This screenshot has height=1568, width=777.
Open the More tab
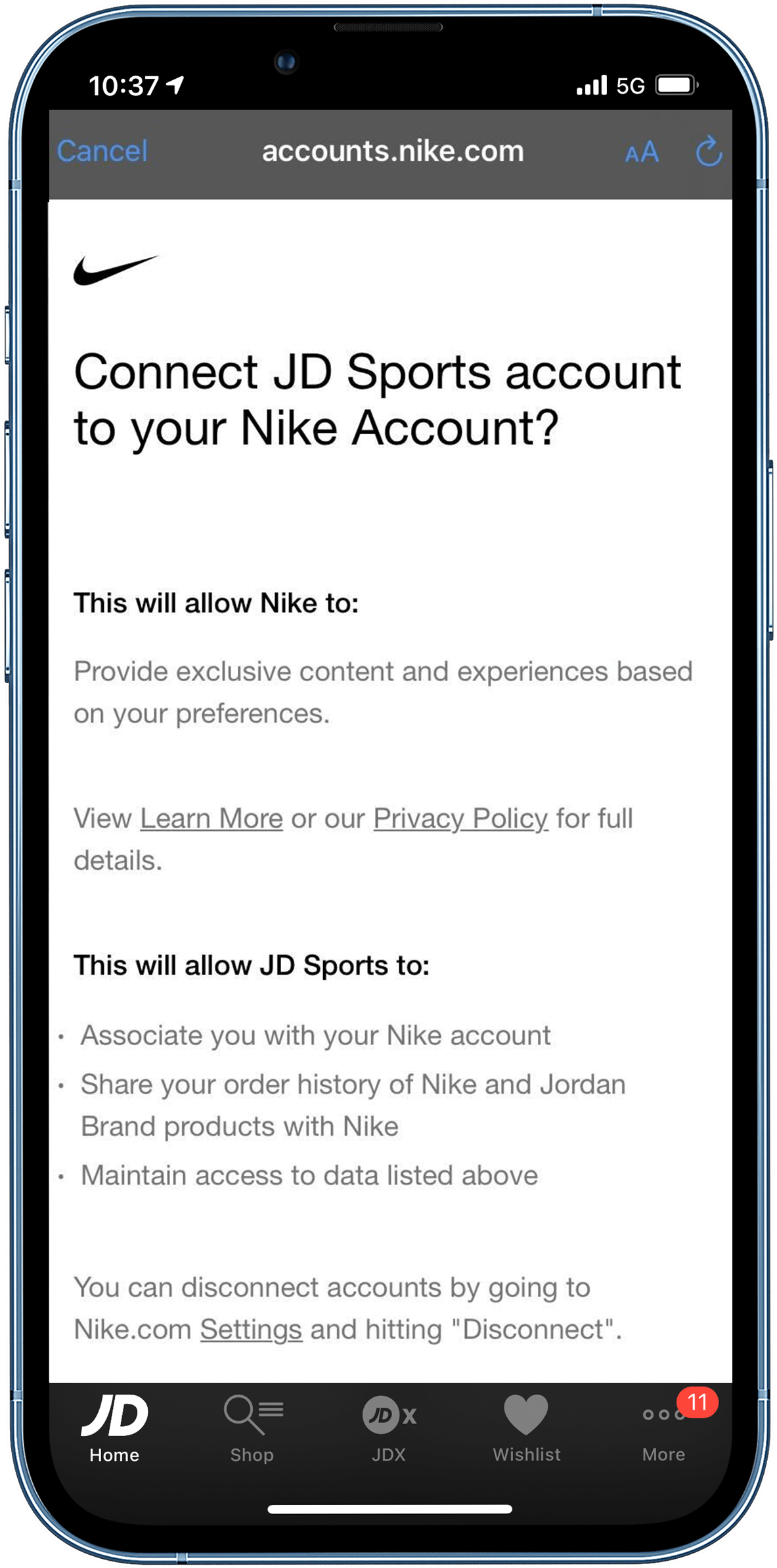click(663, 1428)
